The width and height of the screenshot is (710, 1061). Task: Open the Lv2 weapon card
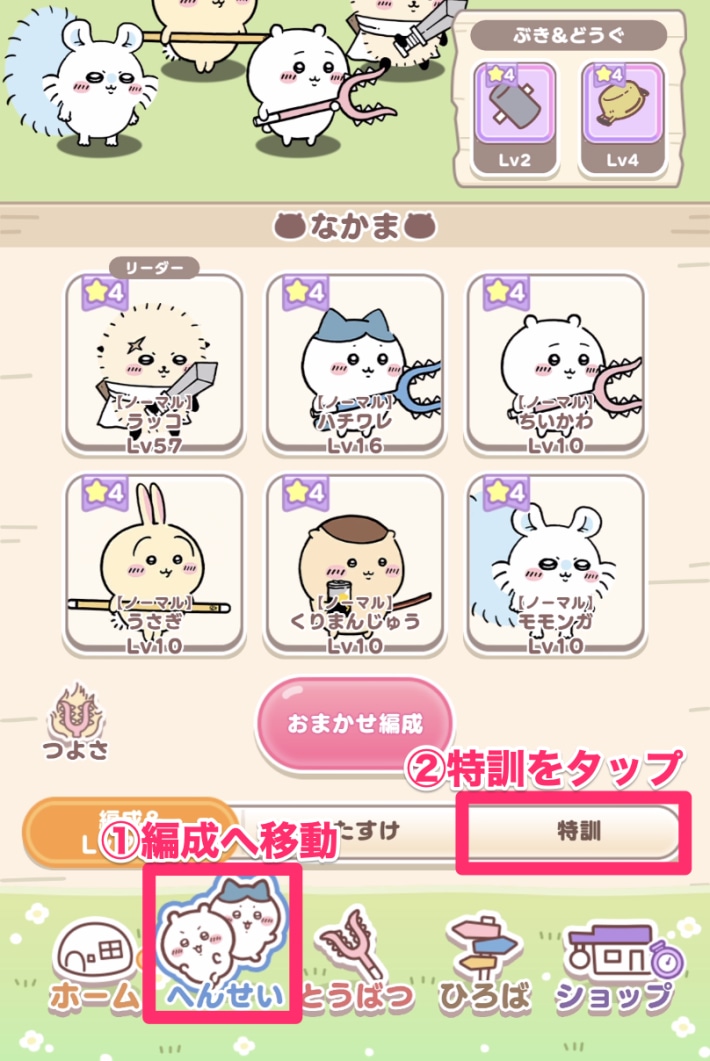514,117
